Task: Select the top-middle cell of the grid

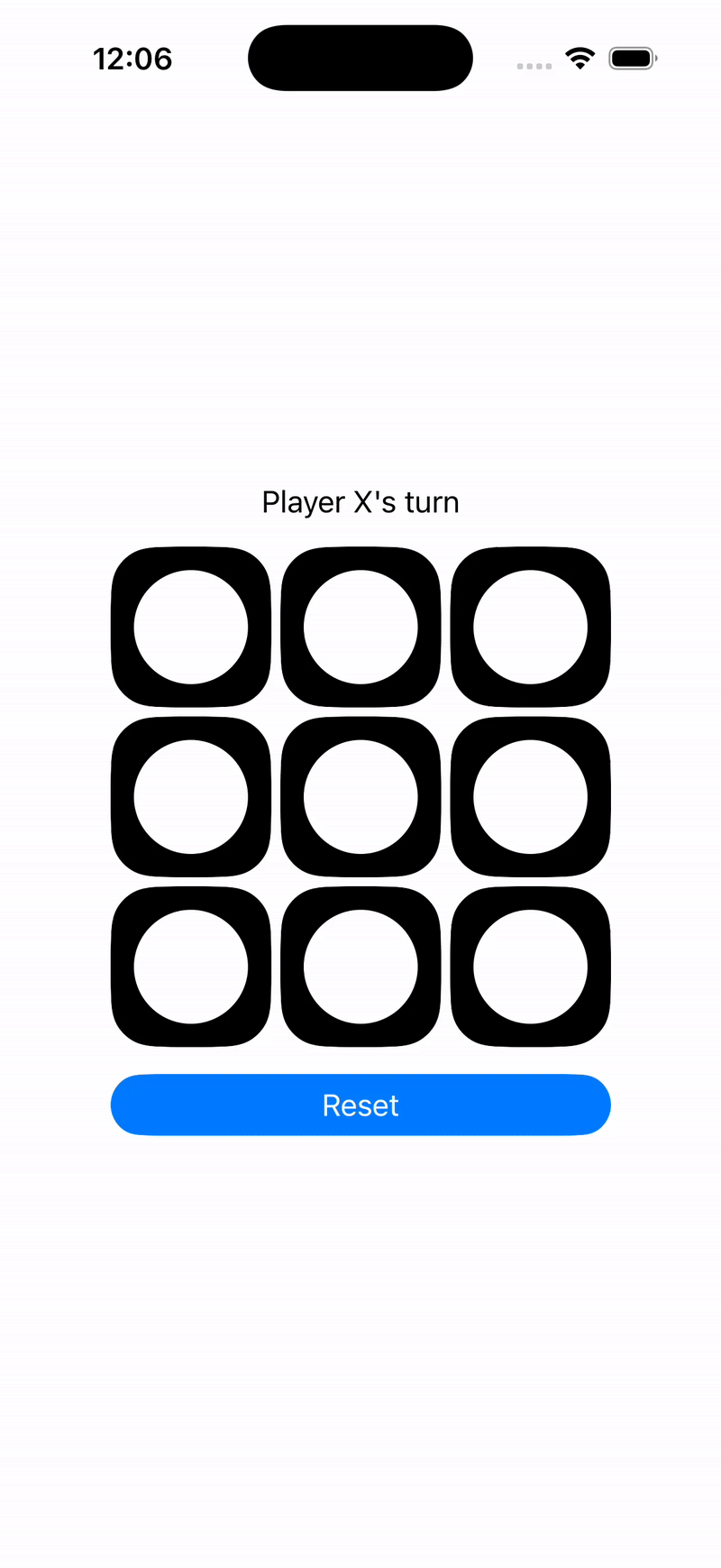Action: coord(360,627)
